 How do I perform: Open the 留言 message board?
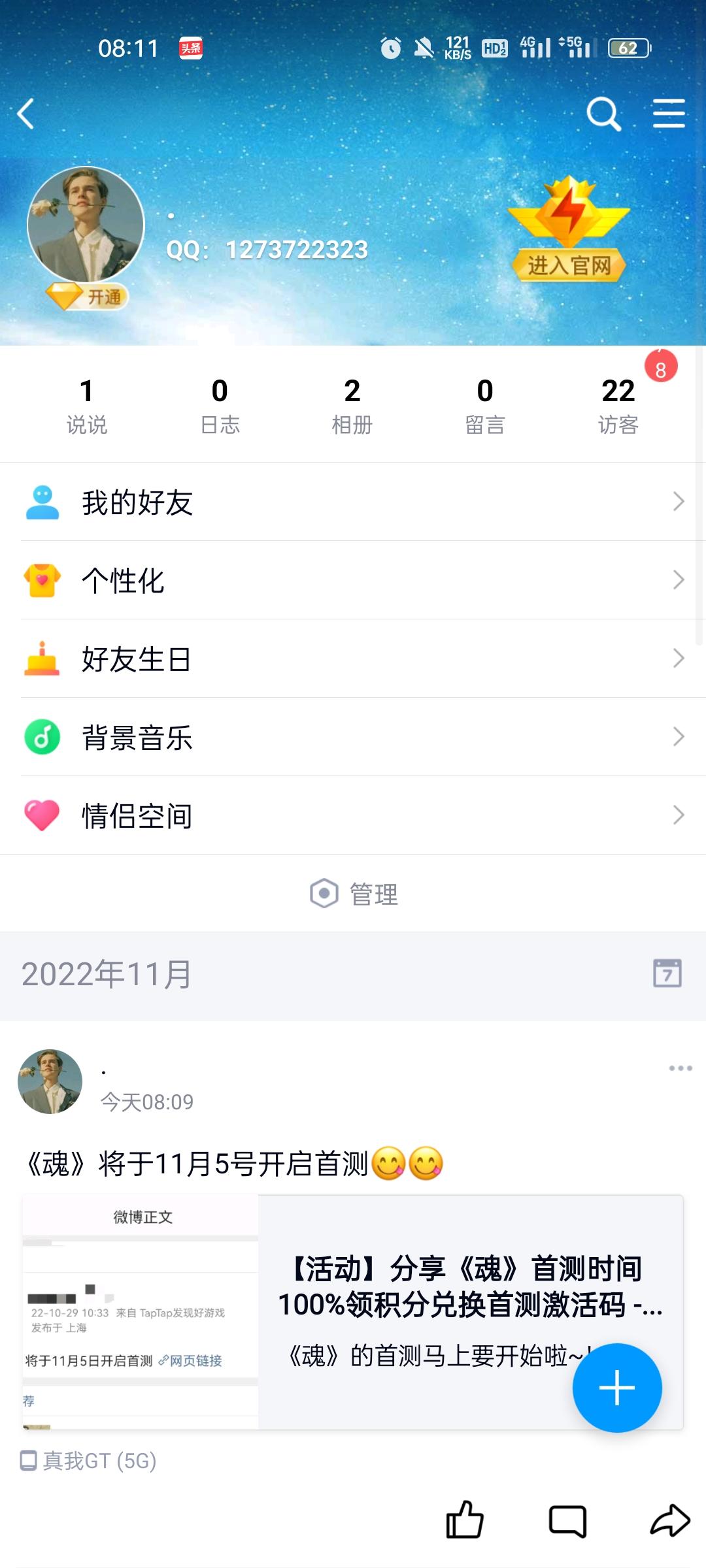click(485, 405)
